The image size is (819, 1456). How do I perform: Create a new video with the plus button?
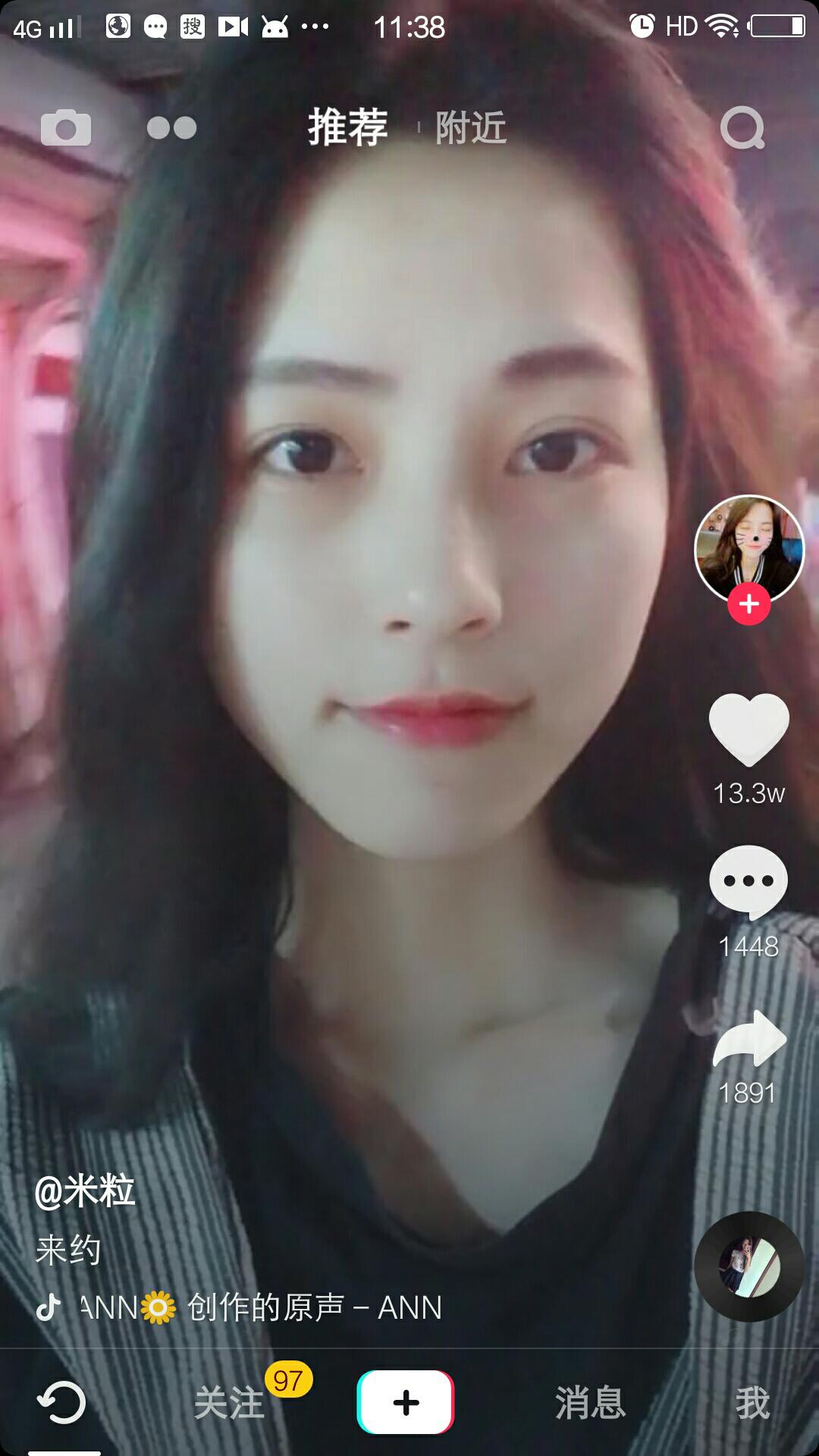[x=406, y=1403]
